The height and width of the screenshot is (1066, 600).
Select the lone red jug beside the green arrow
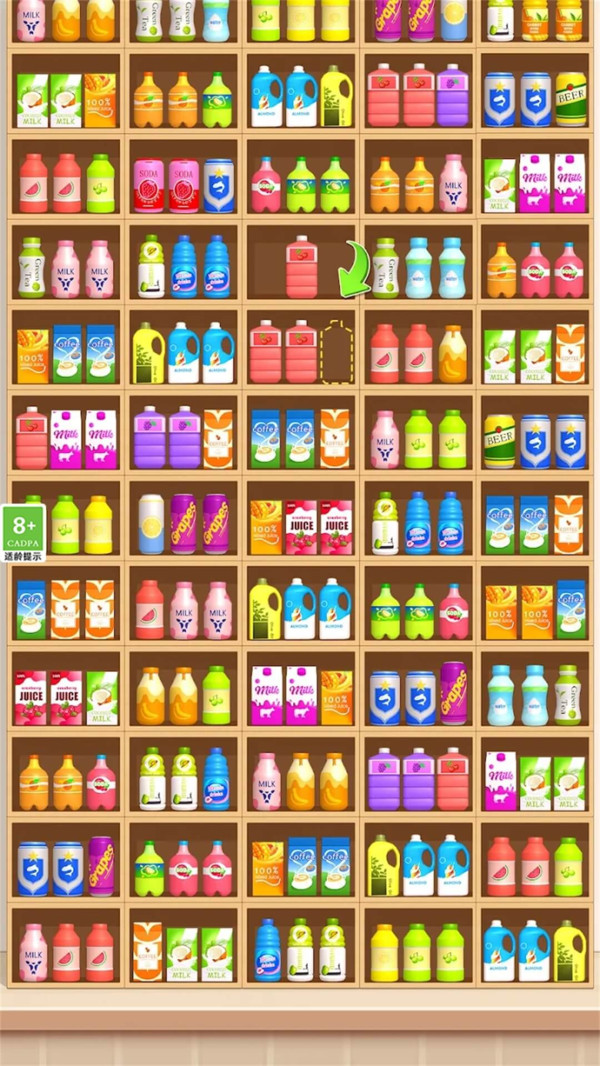tap(301, 267)
